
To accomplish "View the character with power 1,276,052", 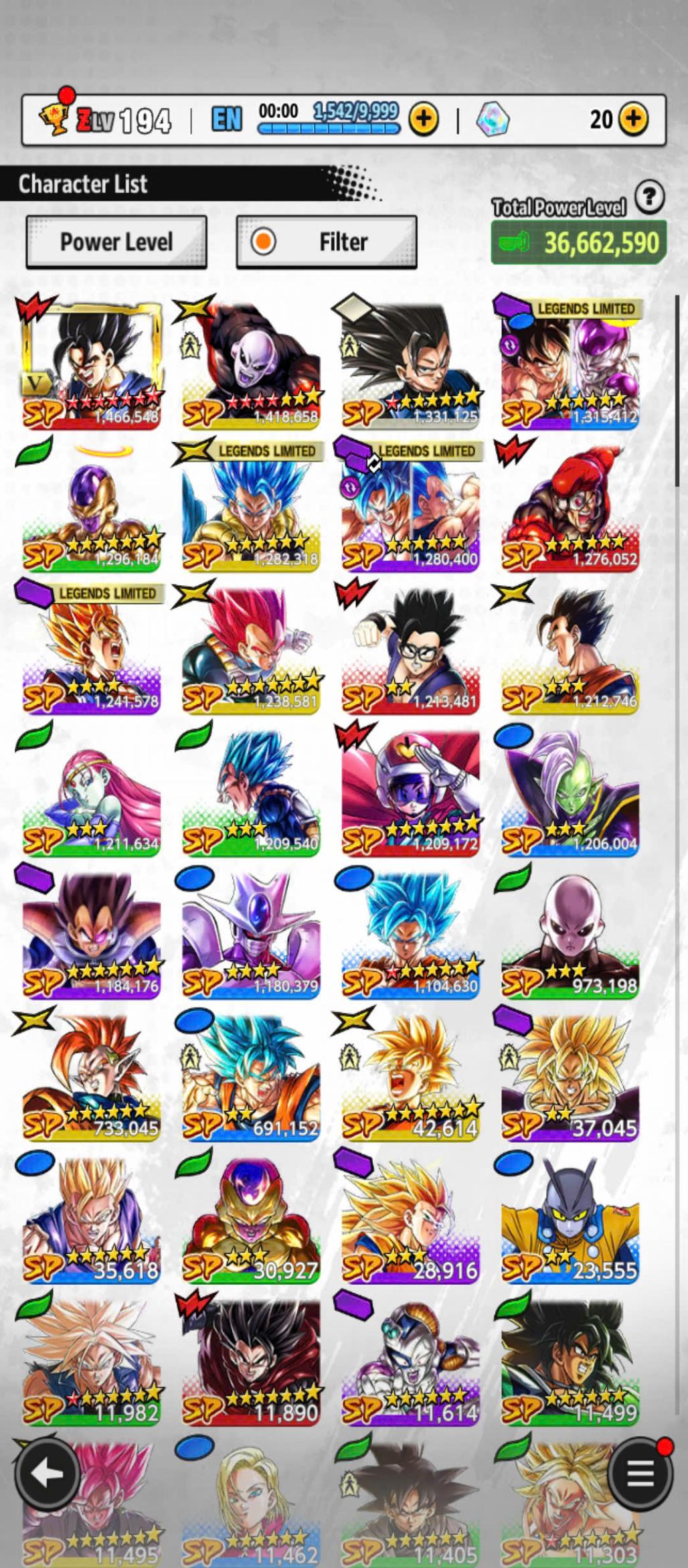I will click(570, 507).
